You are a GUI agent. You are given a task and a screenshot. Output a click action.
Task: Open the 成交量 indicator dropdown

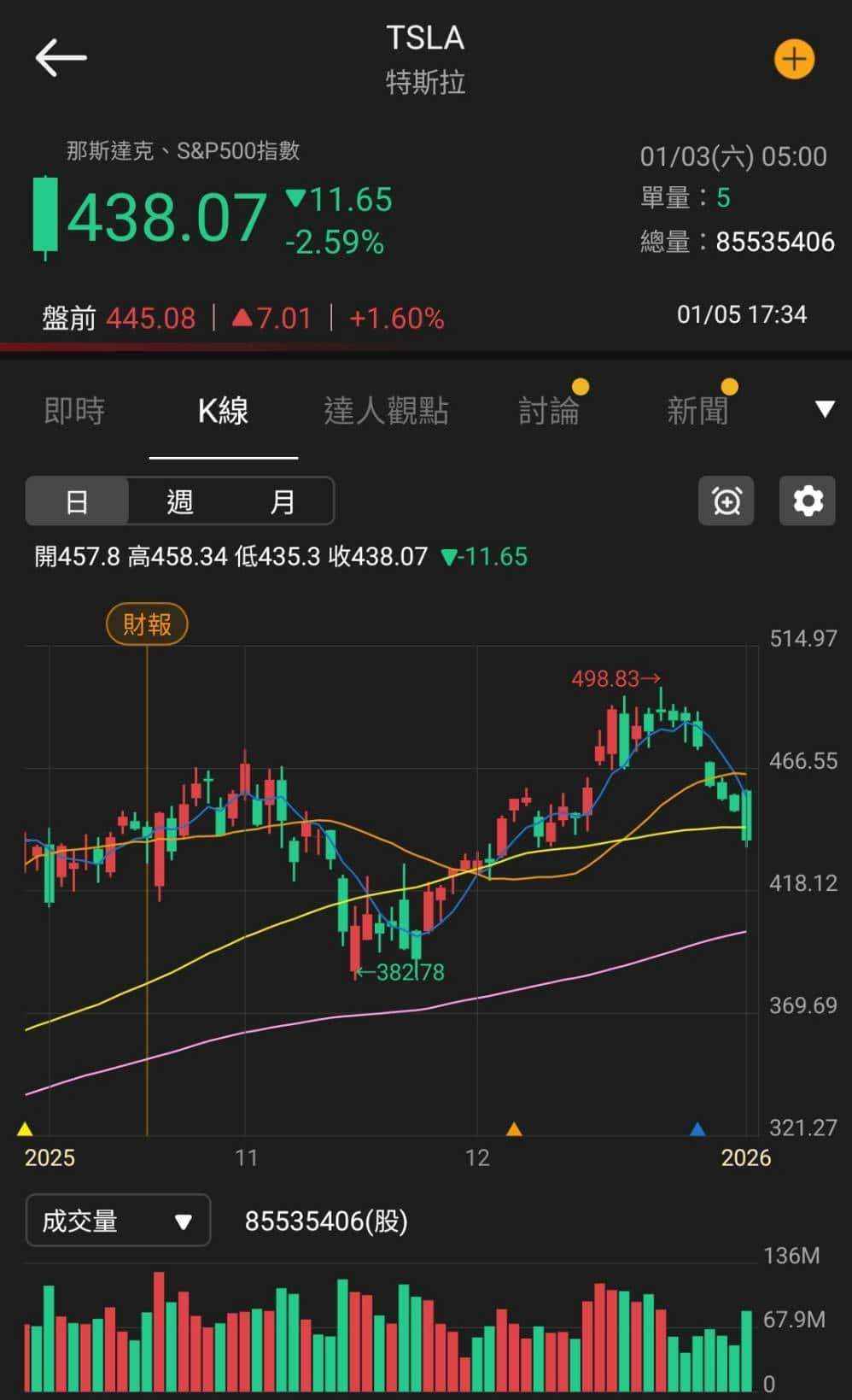117,1221
